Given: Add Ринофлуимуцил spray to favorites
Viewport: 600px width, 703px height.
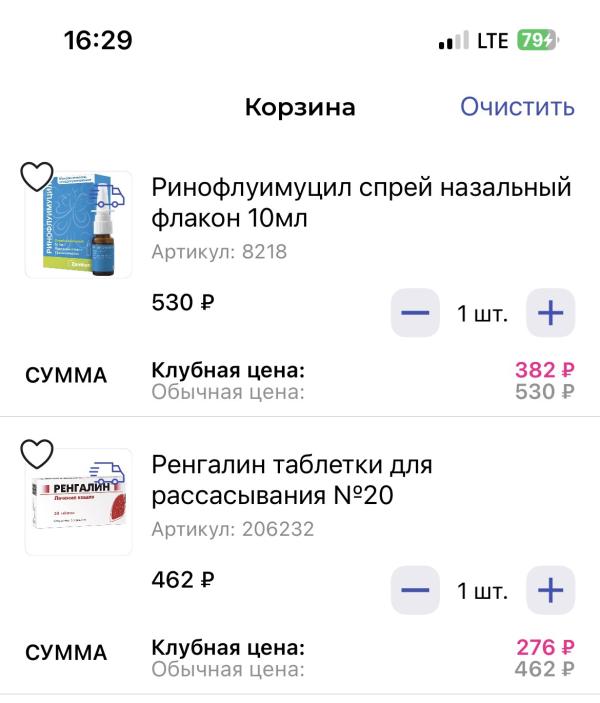Looking at the screenshot, I should coord(37,178).
